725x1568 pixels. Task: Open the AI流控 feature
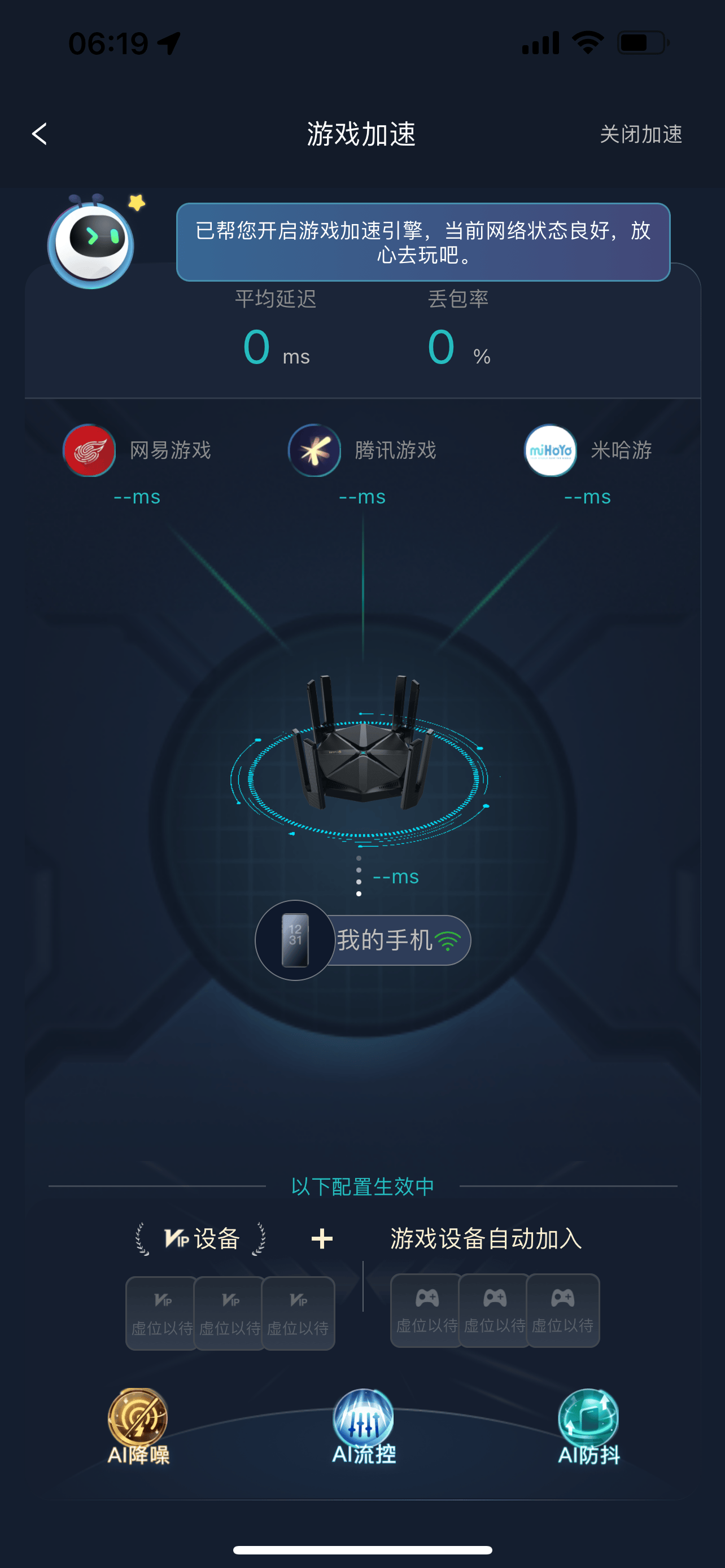tap(364, 1426)
